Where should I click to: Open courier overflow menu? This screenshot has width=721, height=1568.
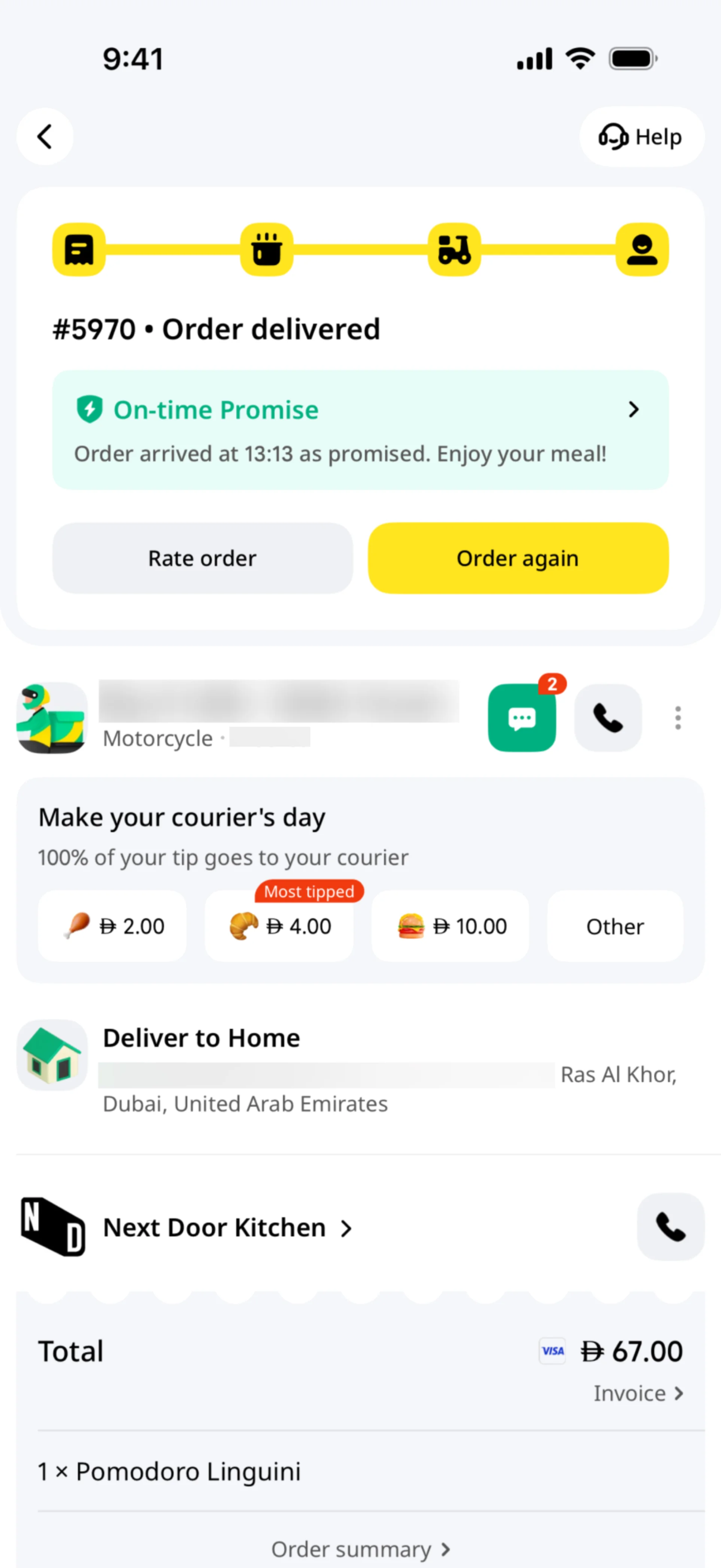(677, 718)
